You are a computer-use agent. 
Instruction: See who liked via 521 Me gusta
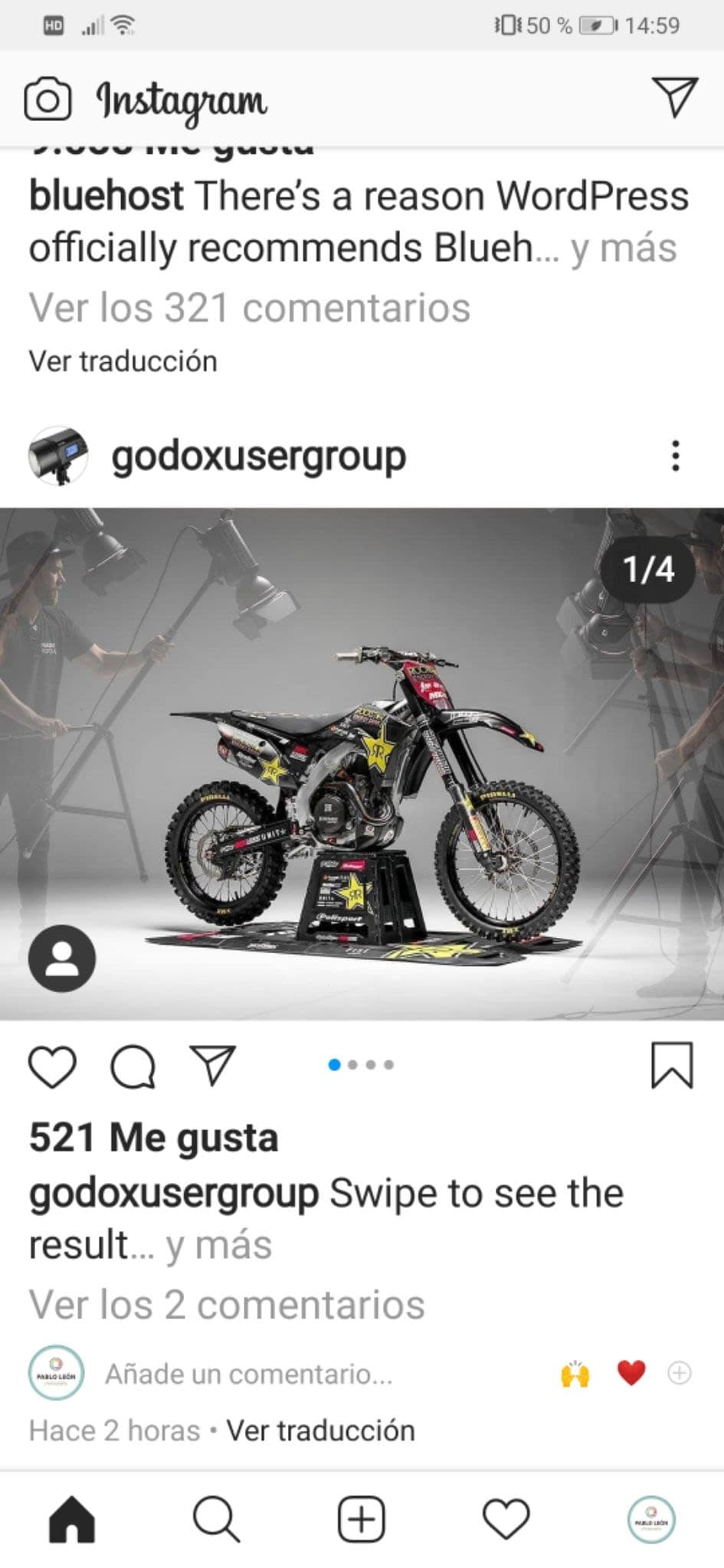(x=153, y=1137)
